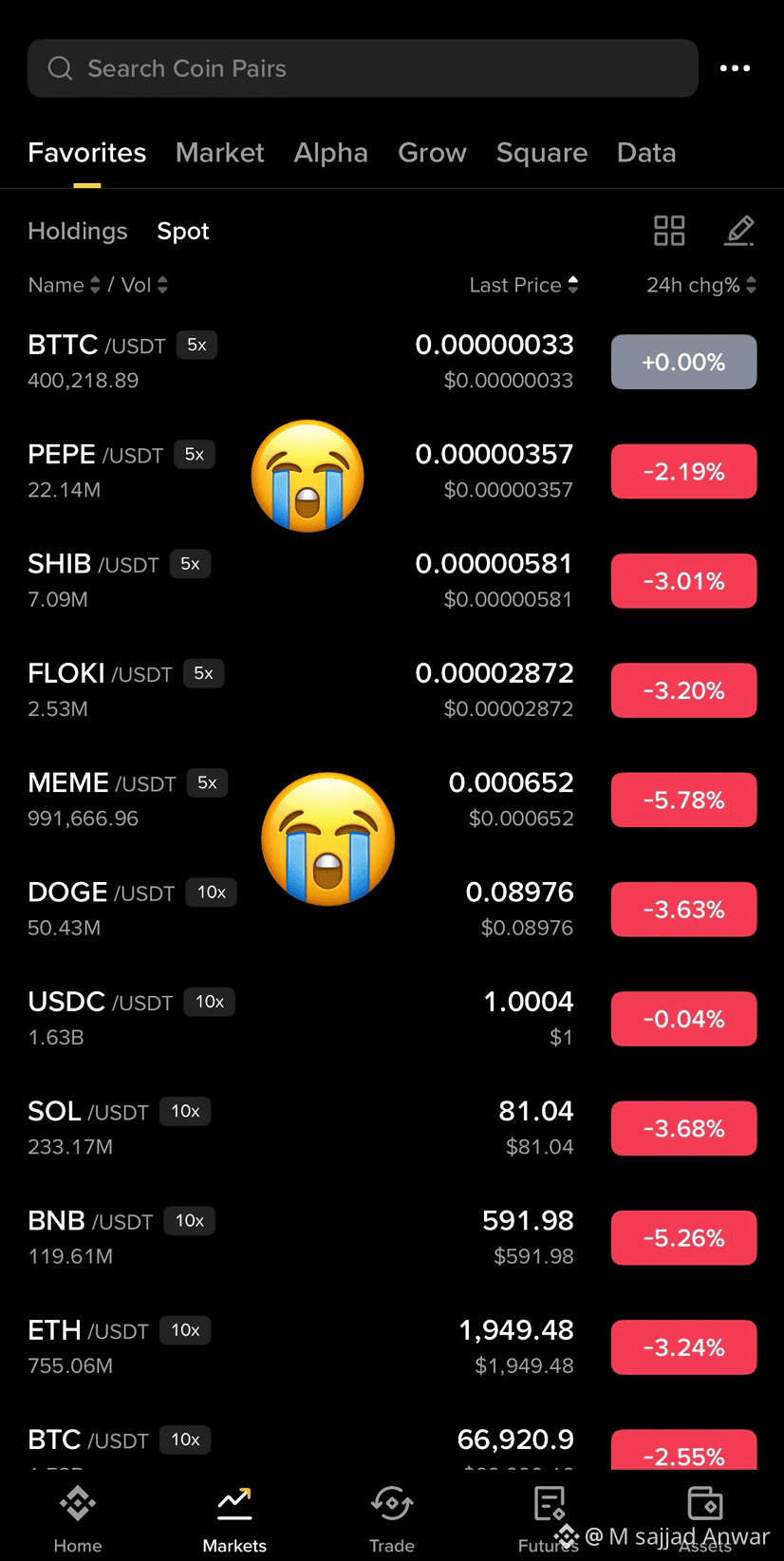Open the DOGE/USDT pair

click(392, 909)
